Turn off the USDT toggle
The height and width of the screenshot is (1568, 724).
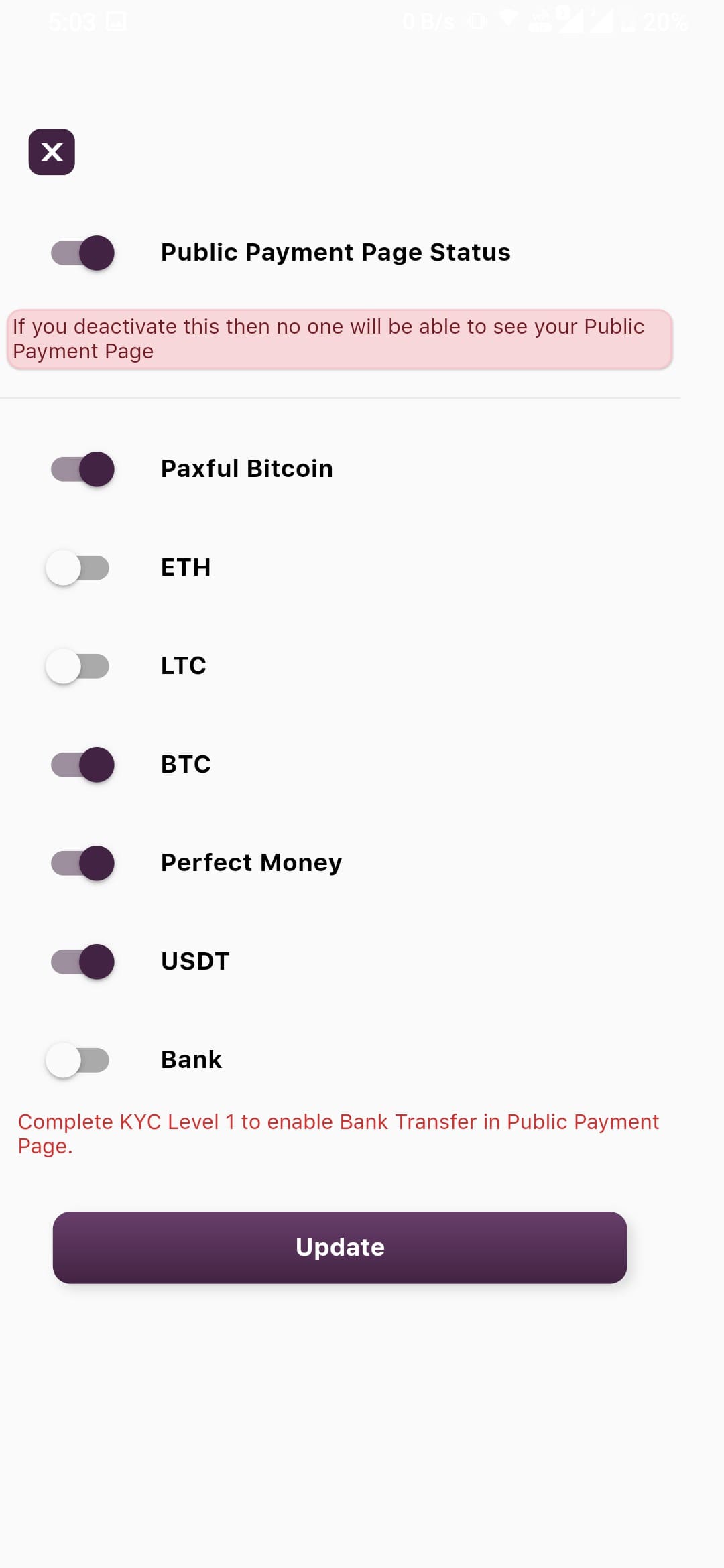tap(82, 962)
